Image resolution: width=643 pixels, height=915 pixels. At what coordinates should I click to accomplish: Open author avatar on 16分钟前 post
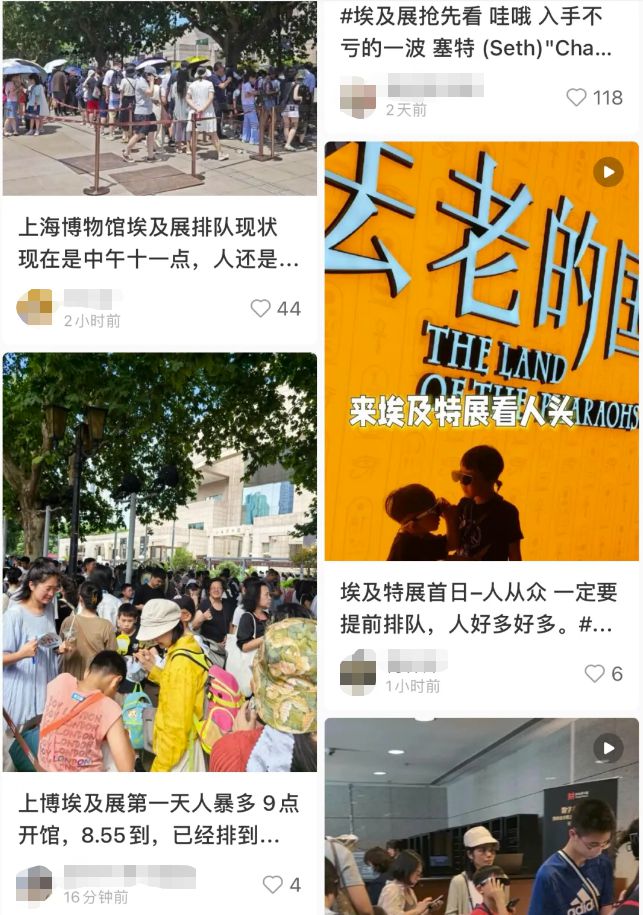(36, 884)
